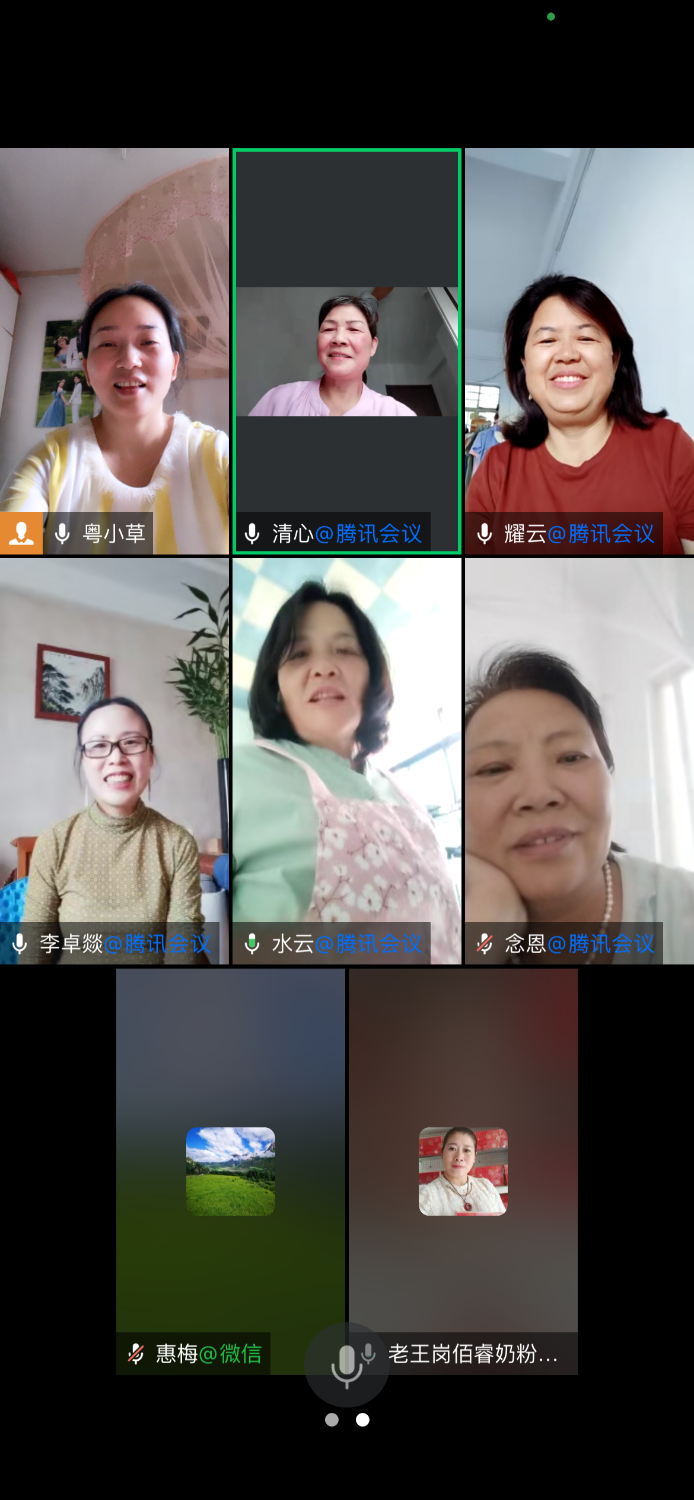694x1500 pixels.
Task: Tap 李卓燚's video tile
Action: (x=114, y=760)
